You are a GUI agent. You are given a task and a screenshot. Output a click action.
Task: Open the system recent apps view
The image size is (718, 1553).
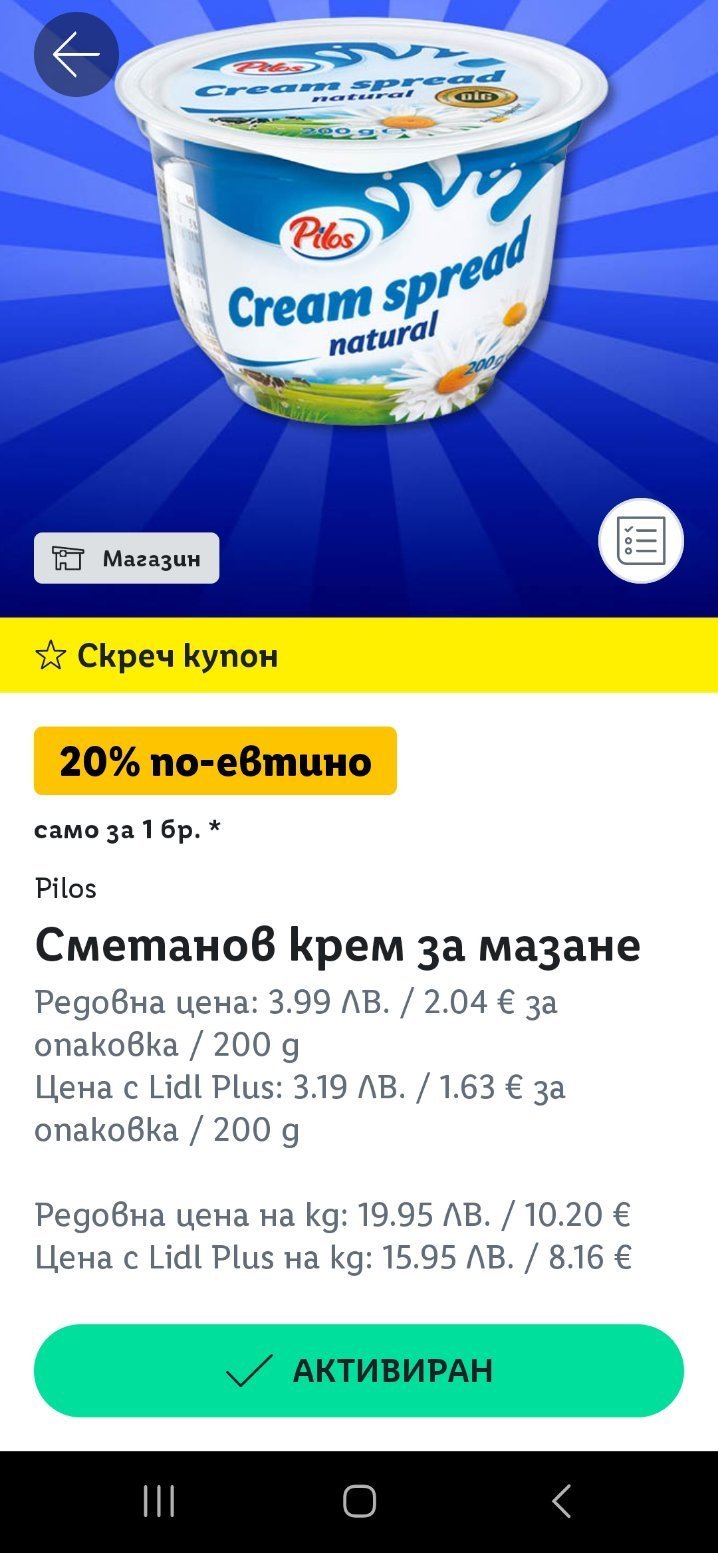tap(159, 1501)
